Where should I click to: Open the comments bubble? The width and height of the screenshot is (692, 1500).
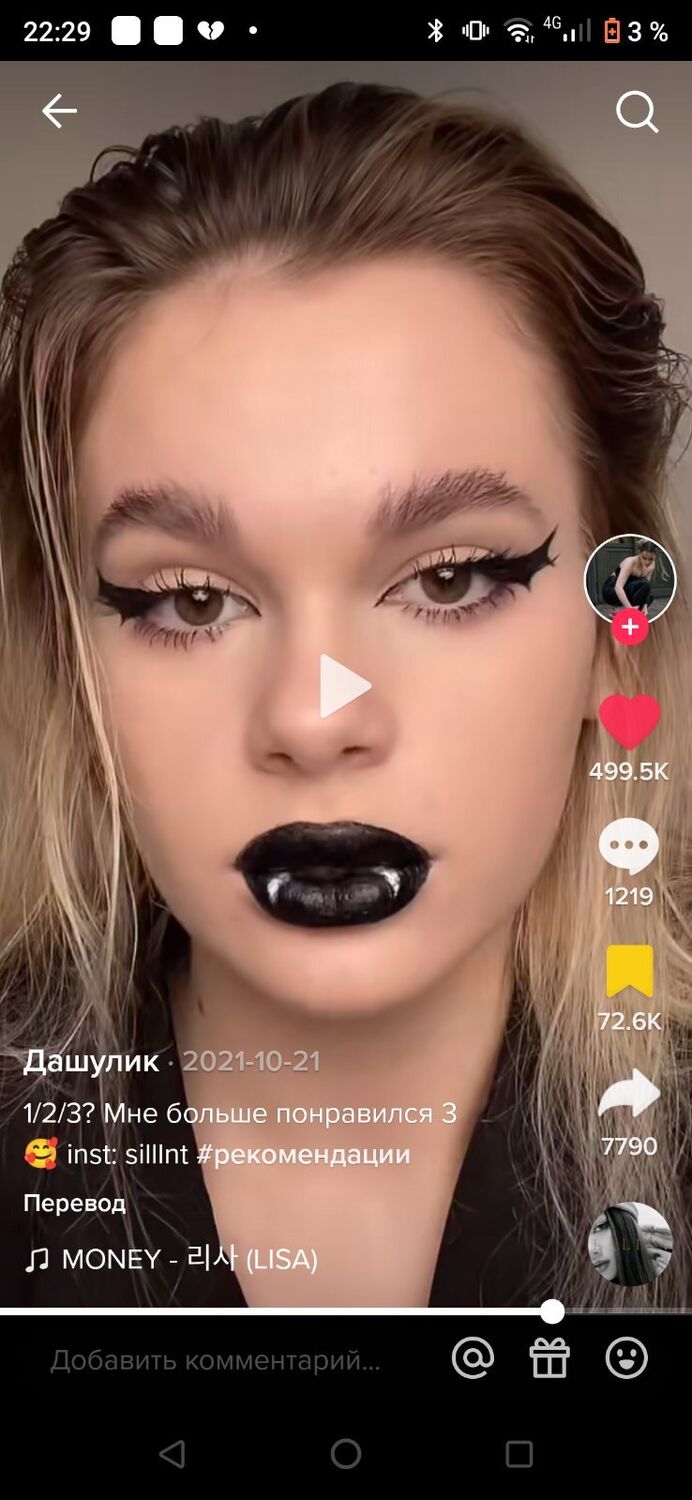629,846
